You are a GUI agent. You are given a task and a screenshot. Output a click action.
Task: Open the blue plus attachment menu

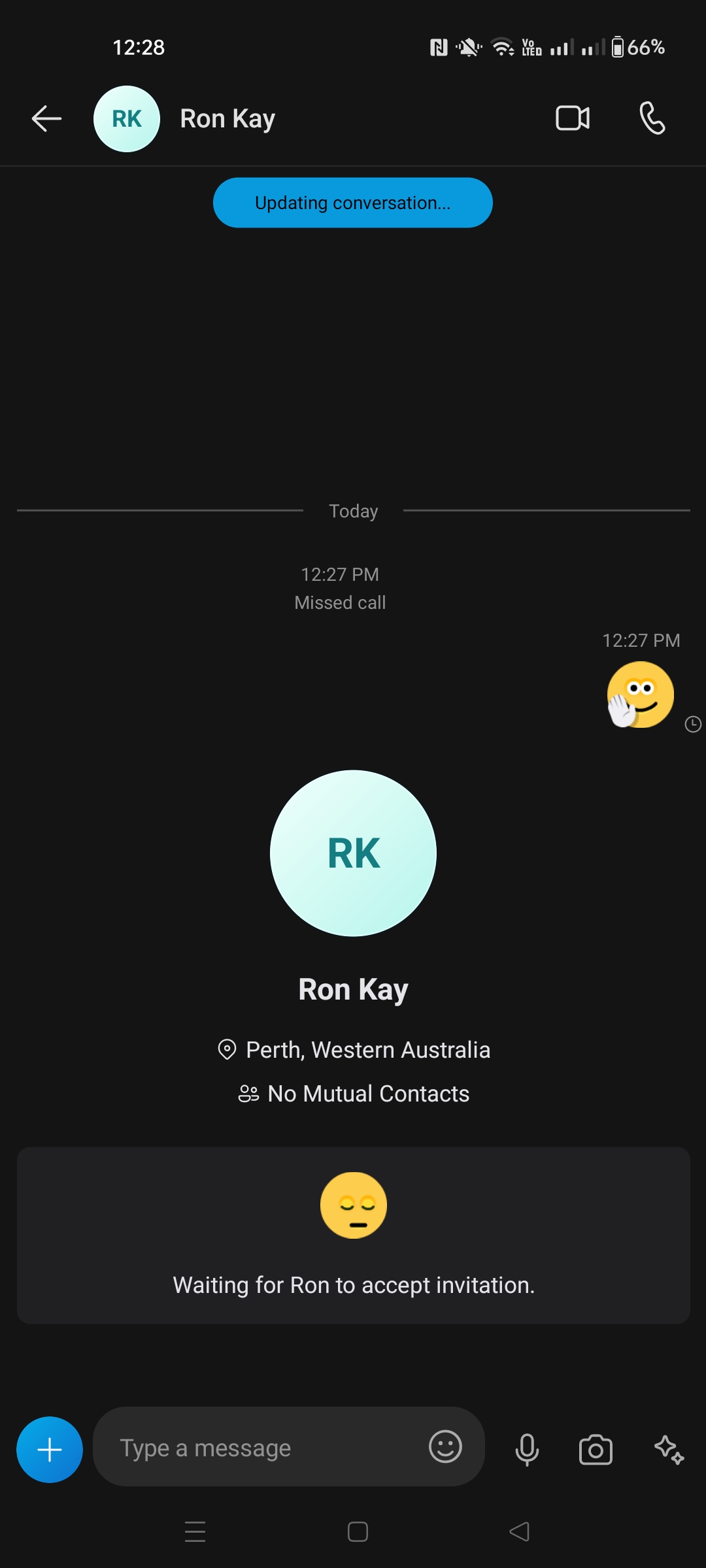(x=50, y=1449)
